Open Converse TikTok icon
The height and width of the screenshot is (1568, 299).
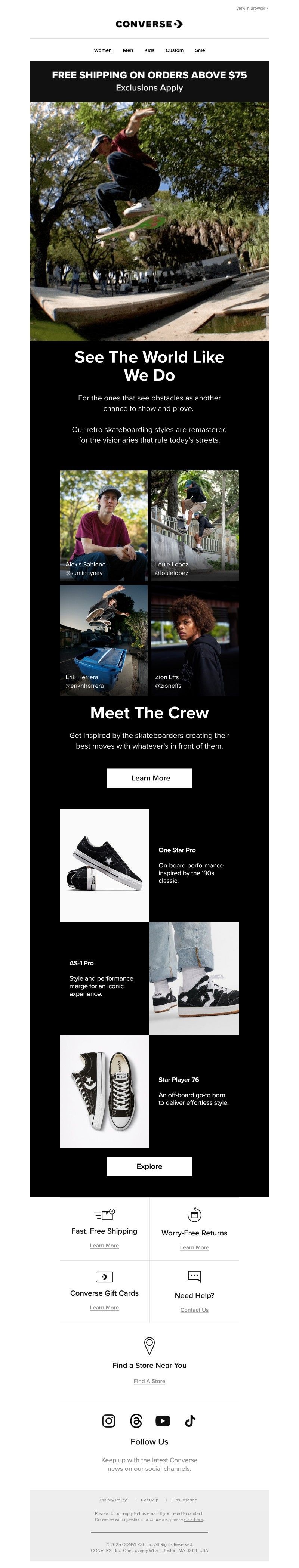pyautogui.click(x=190, y=1421)
